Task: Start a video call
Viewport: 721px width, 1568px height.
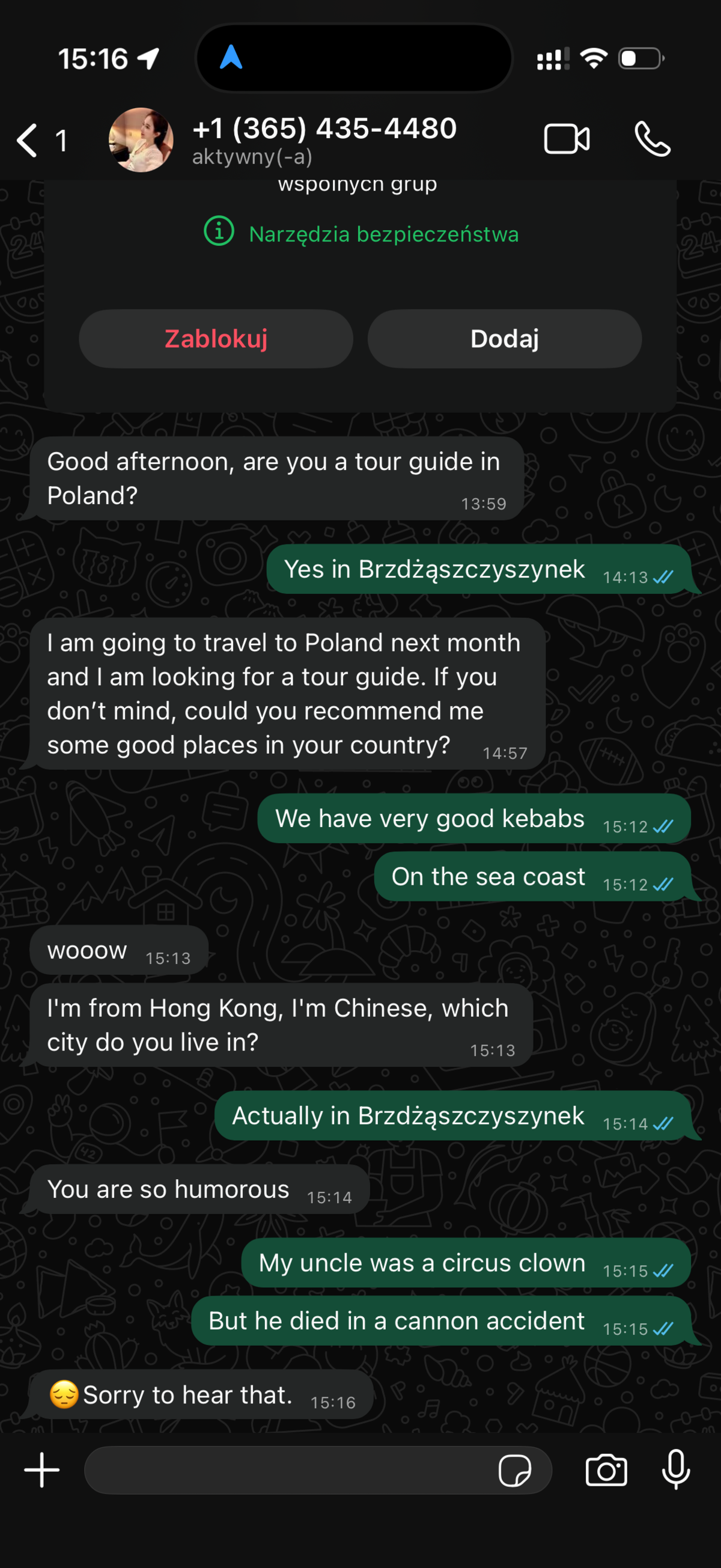Action: [x=566, y=139]
